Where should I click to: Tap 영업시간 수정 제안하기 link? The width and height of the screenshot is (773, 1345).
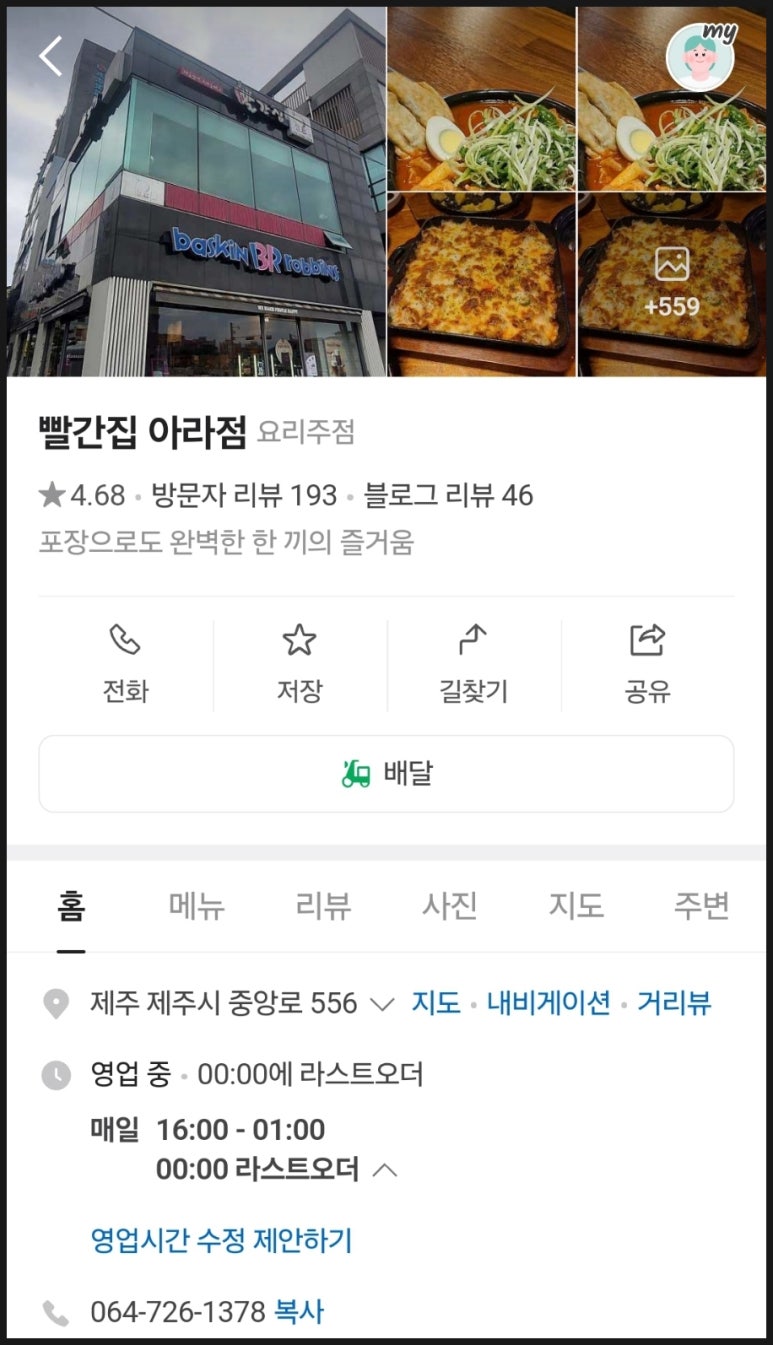click(221, 1241)
